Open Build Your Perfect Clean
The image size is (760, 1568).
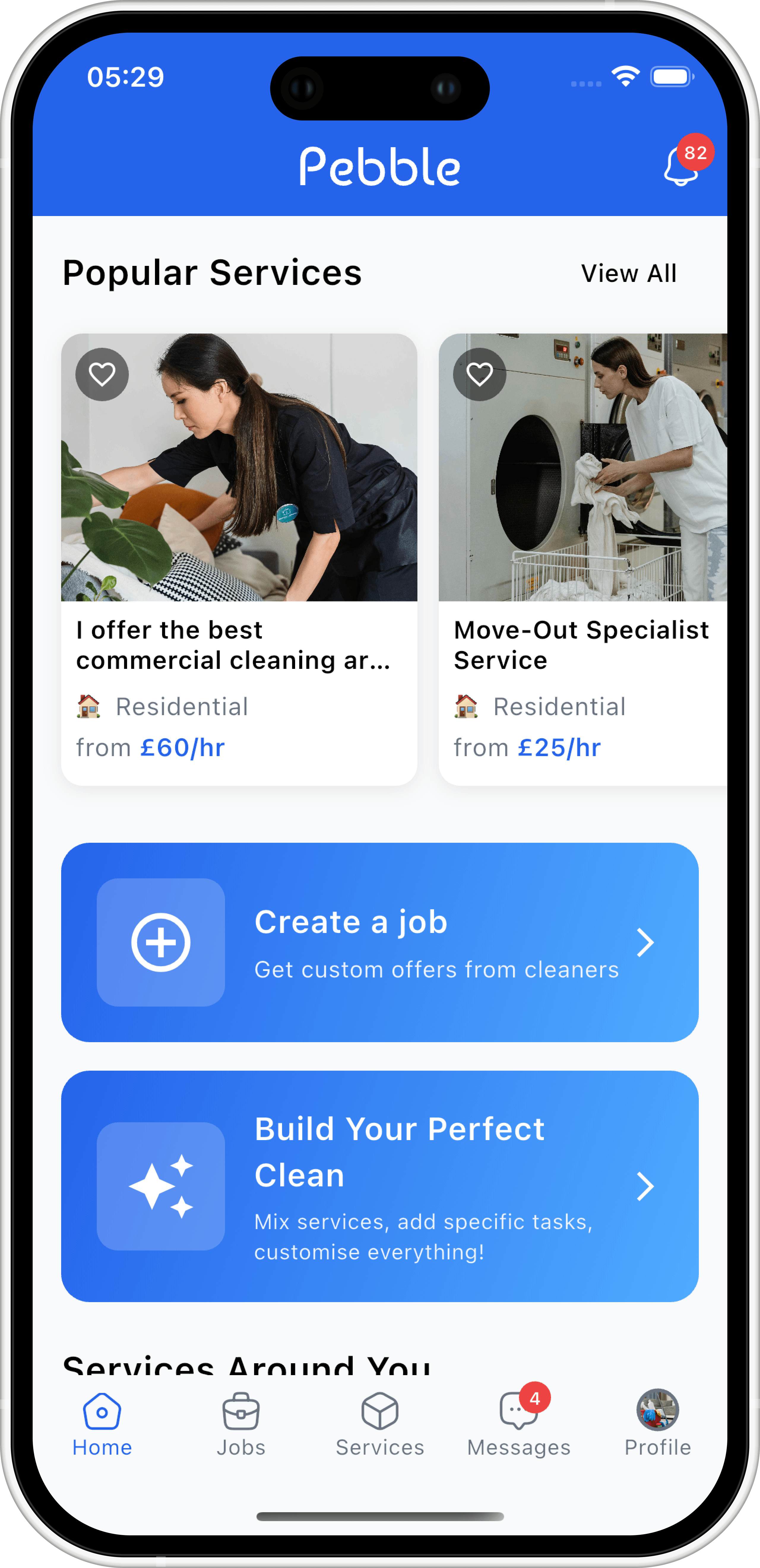point(379,1186)
